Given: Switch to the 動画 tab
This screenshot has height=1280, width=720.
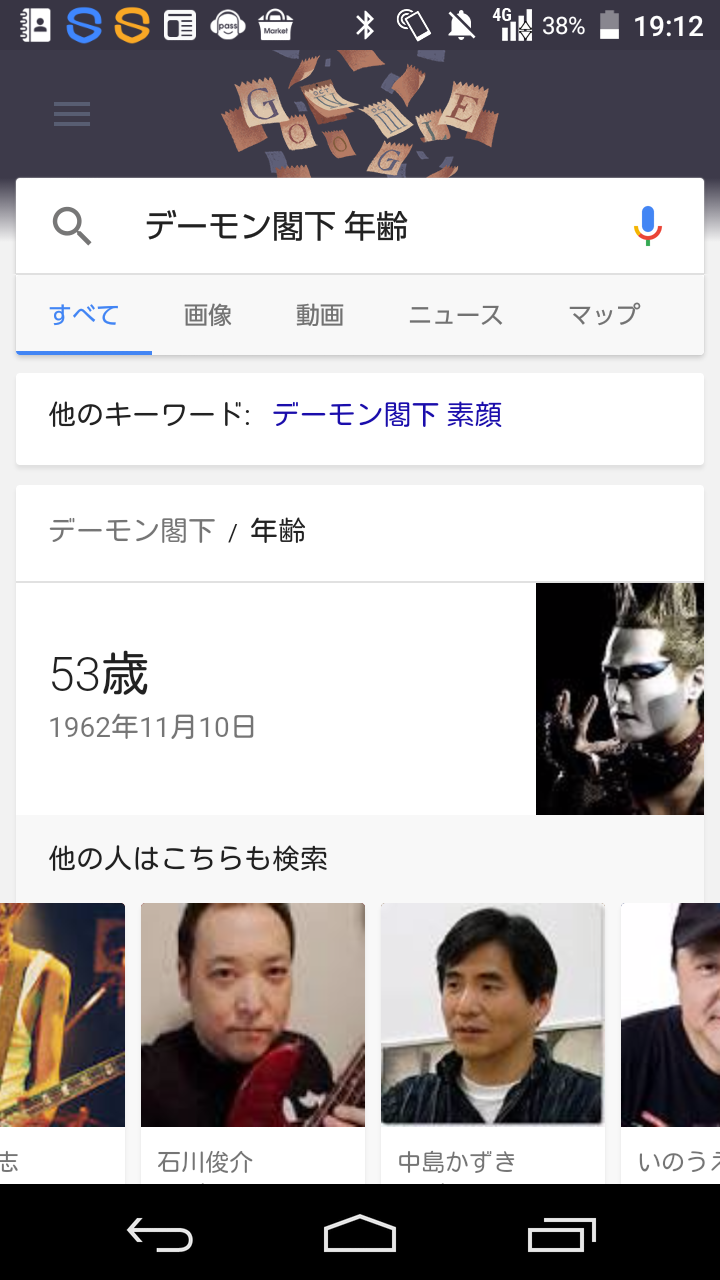Looking at the screenshot, I should [x=320, y=315].
